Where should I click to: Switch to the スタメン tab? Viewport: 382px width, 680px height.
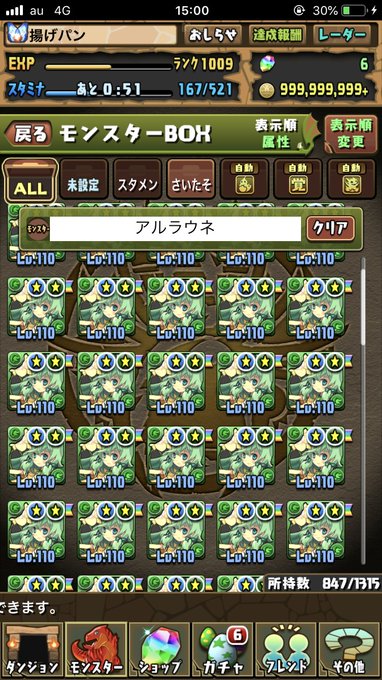coord(137,179)
